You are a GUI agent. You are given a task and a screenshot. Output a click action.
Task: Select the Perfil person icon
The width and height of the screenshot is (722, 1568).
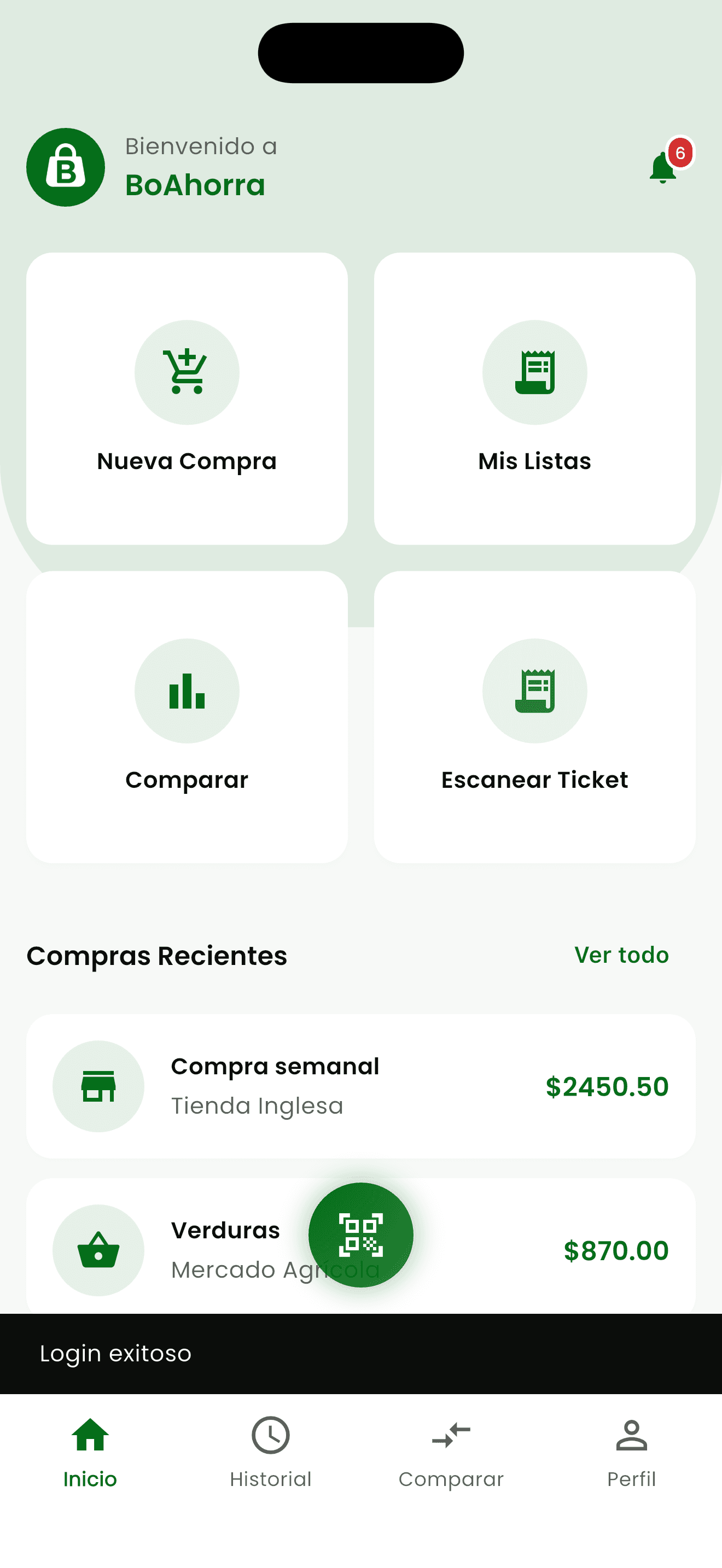click(631, 1435)
